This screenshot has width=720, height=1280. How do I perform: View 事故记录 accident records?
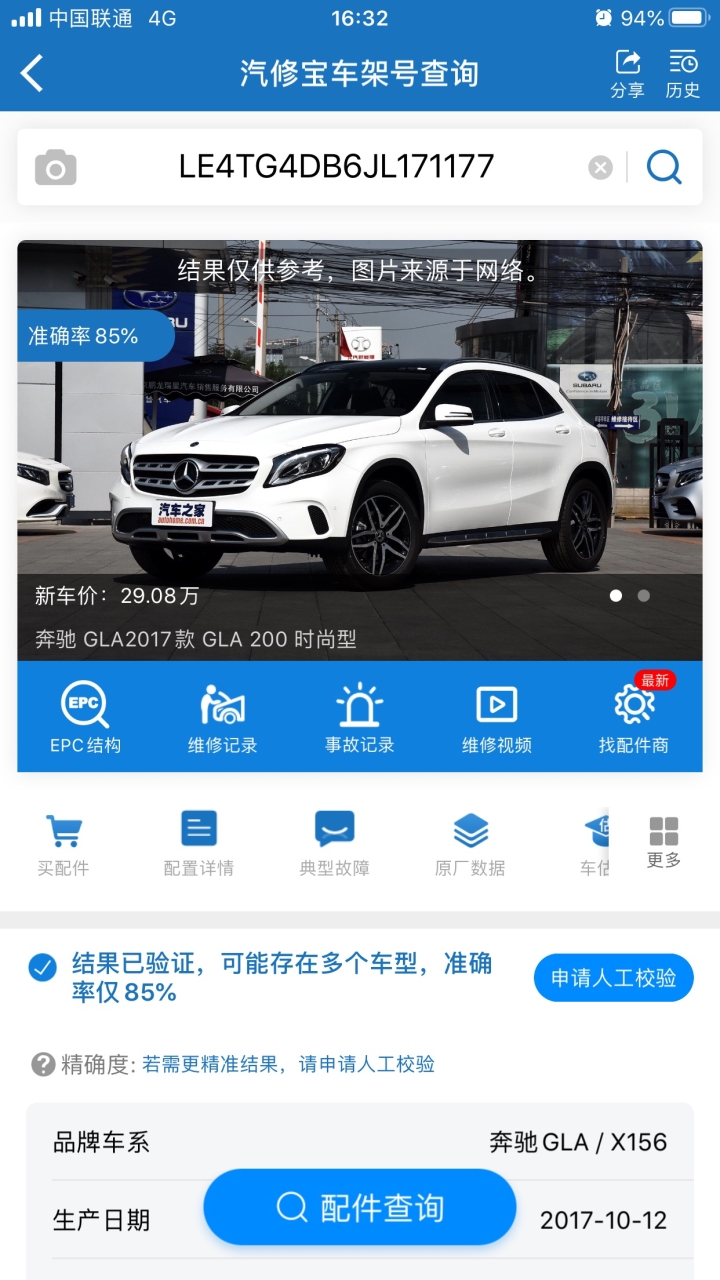click(x=360, y=716)
